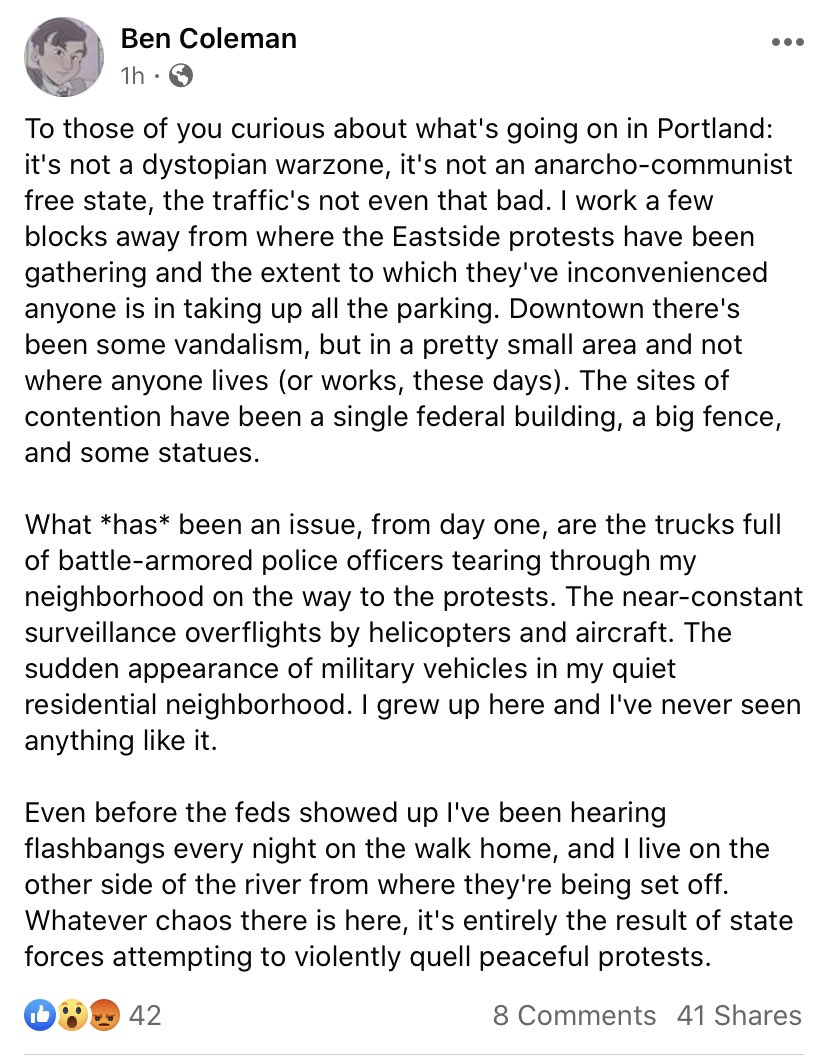Open the profile name Ben Coleman
The width and height of the screenshot is (828, 1058).
pos(208,39)
